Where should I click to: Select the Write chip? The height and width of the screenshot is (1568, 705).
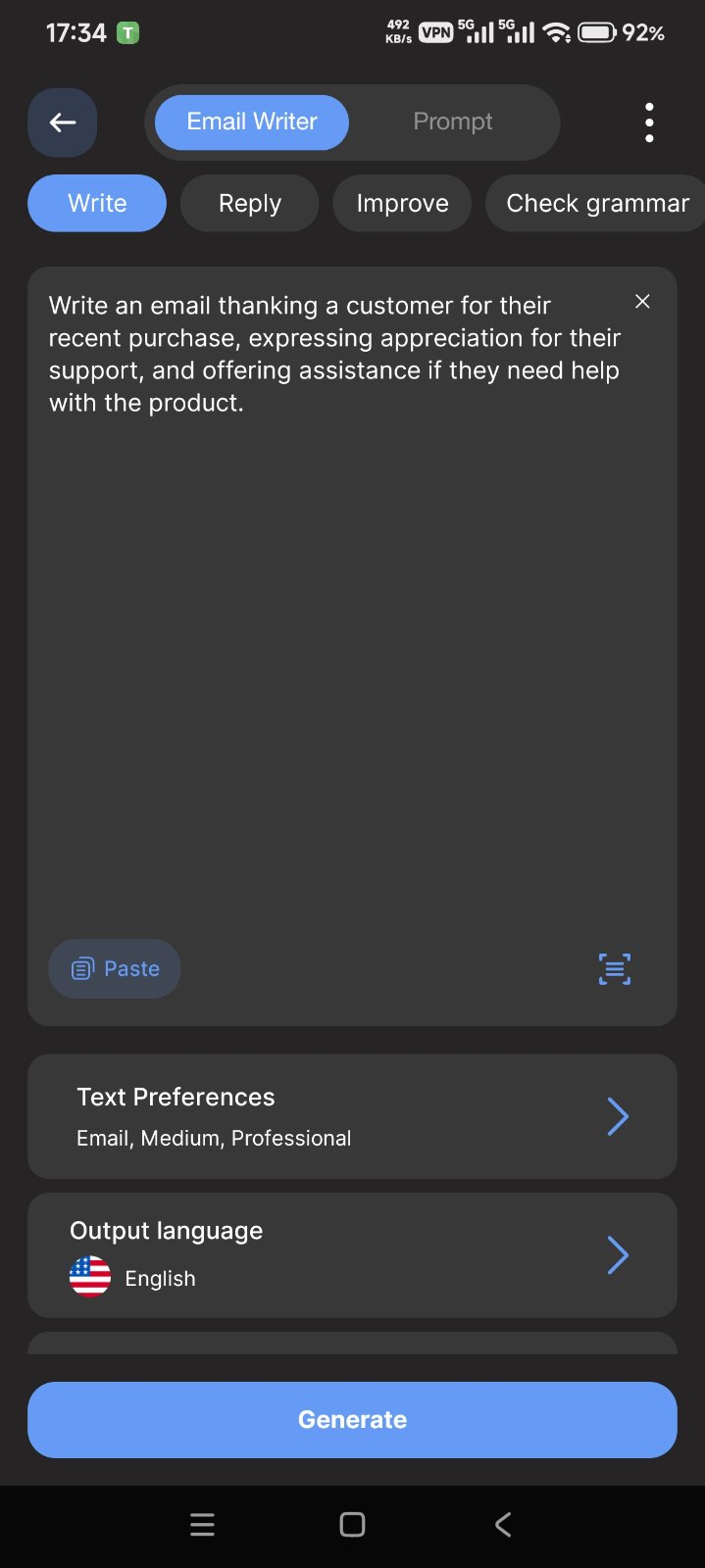click(97, 204)
